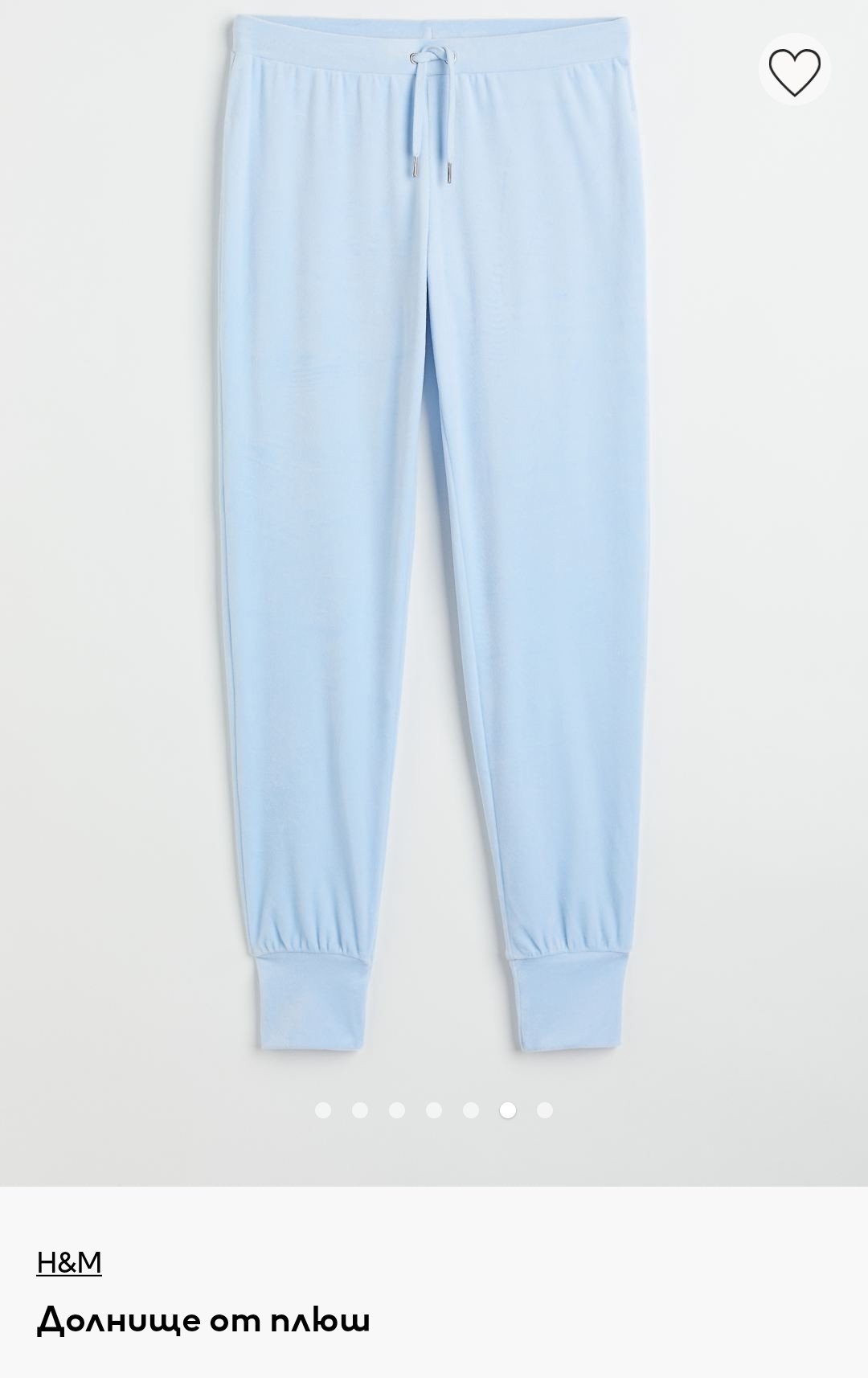Add the plush pants to favorites
868x1378 pixels.
pyautogui.click(x=794, y=71)
